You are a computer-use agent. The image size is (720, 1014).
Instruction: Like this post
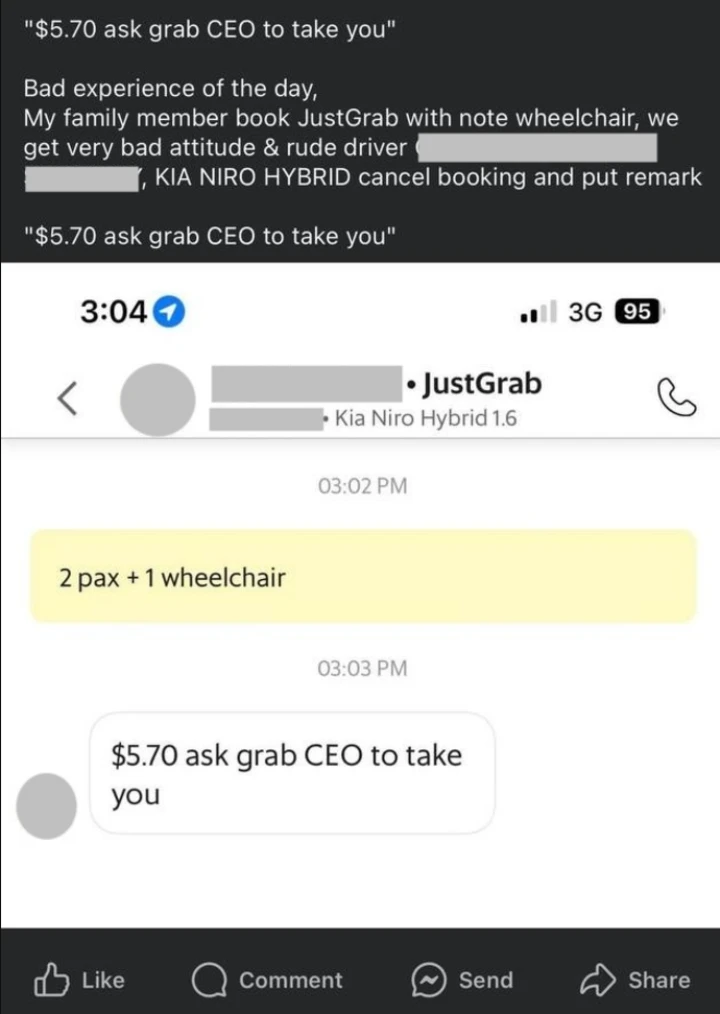[x=79, y=980]
